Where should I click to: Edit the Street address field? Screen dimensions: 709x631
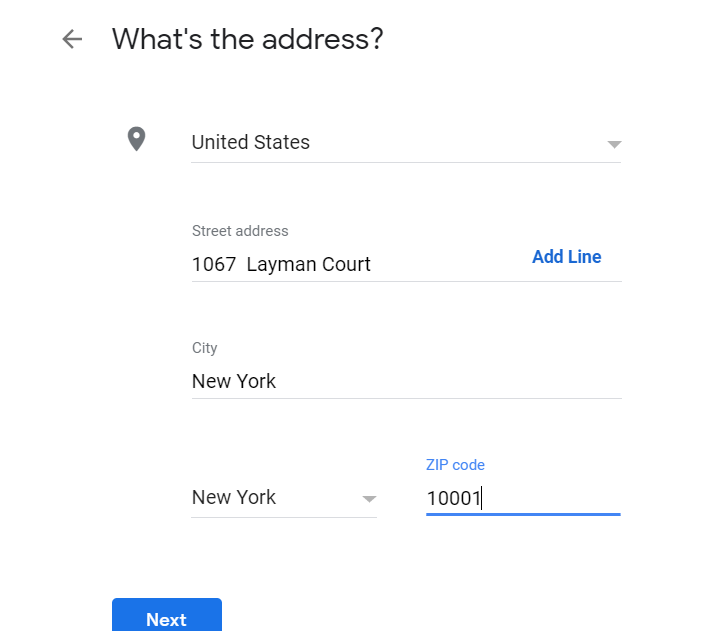pyautogui.click(x=350, y=265)
